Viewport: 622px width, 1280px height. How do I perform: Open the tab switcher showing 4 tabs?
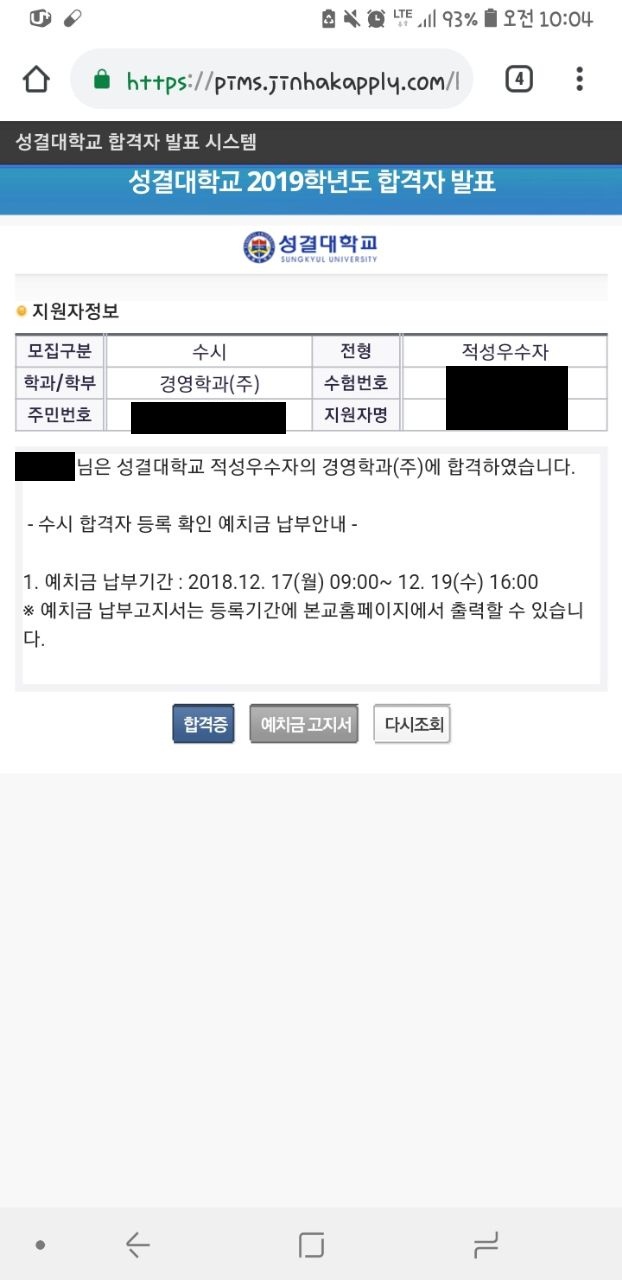(x=518, y=79)
